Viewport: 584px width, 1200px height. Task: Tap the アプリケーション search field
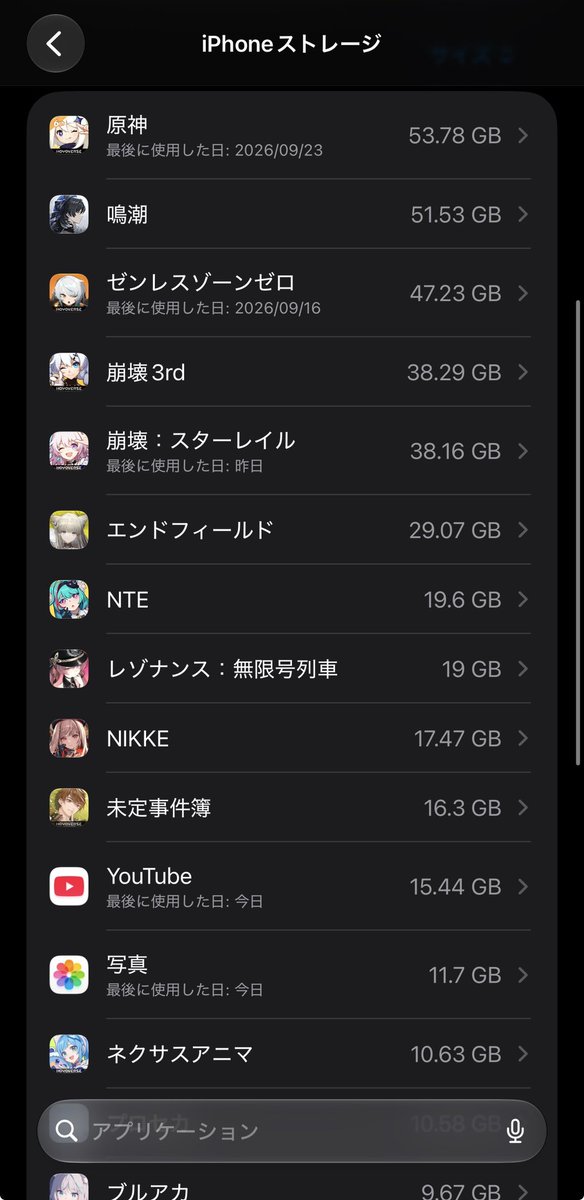(270, 1131)
